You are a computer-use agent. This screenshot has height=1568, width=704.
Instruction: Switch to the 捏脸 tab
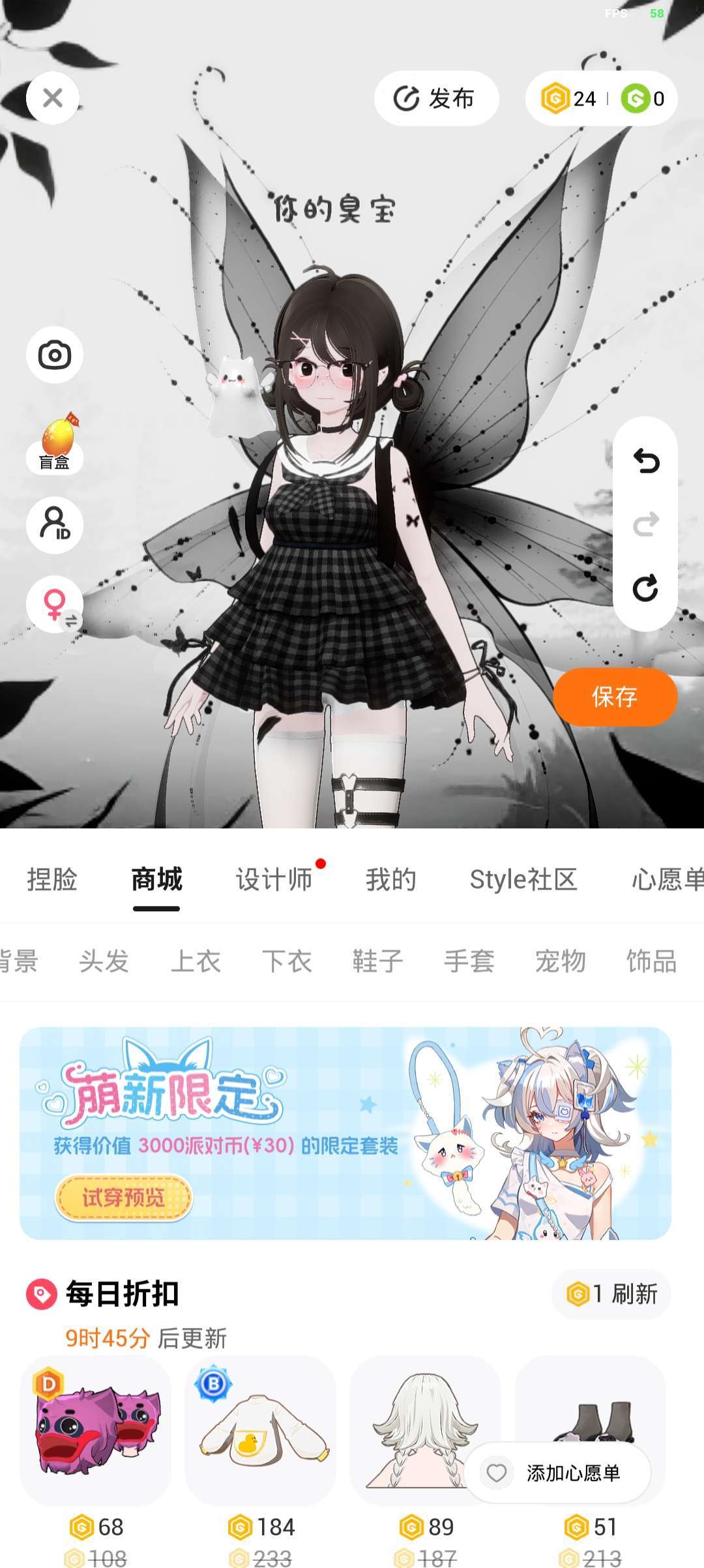[x=52, y=879]
